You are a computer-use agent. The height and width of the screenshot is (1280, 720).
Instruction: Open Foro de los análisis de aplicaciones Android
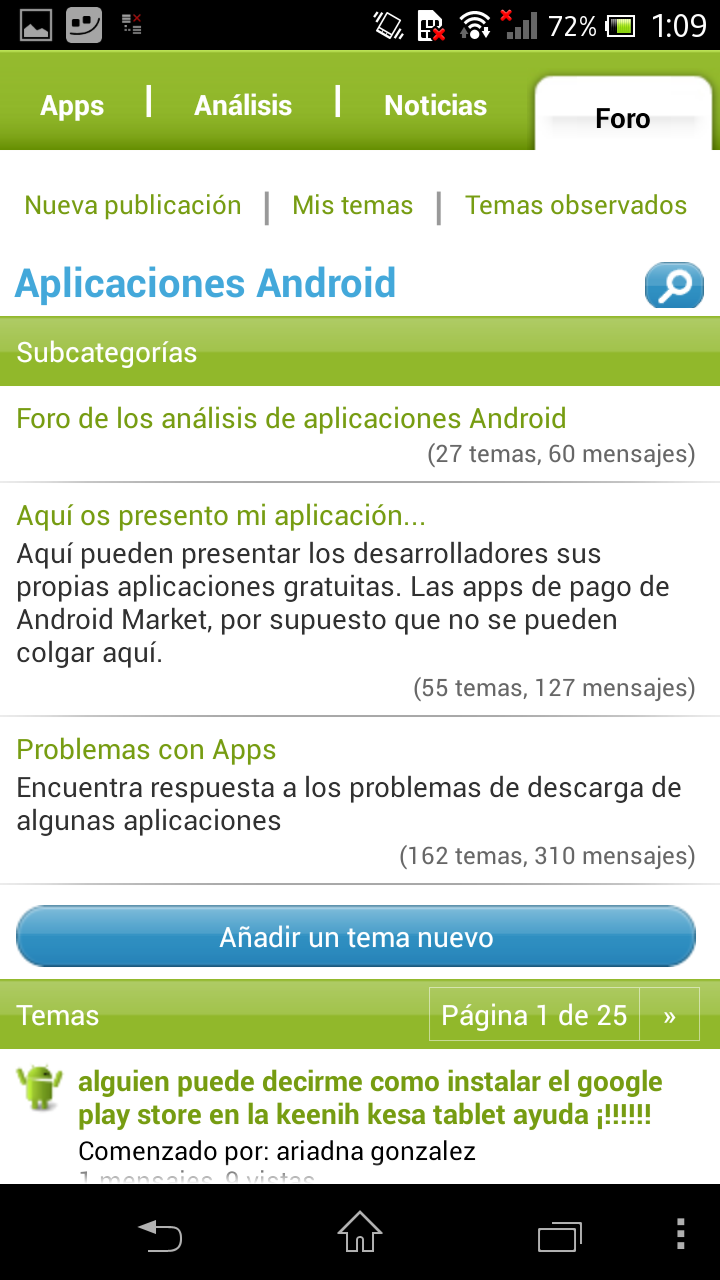click(292, 418)
